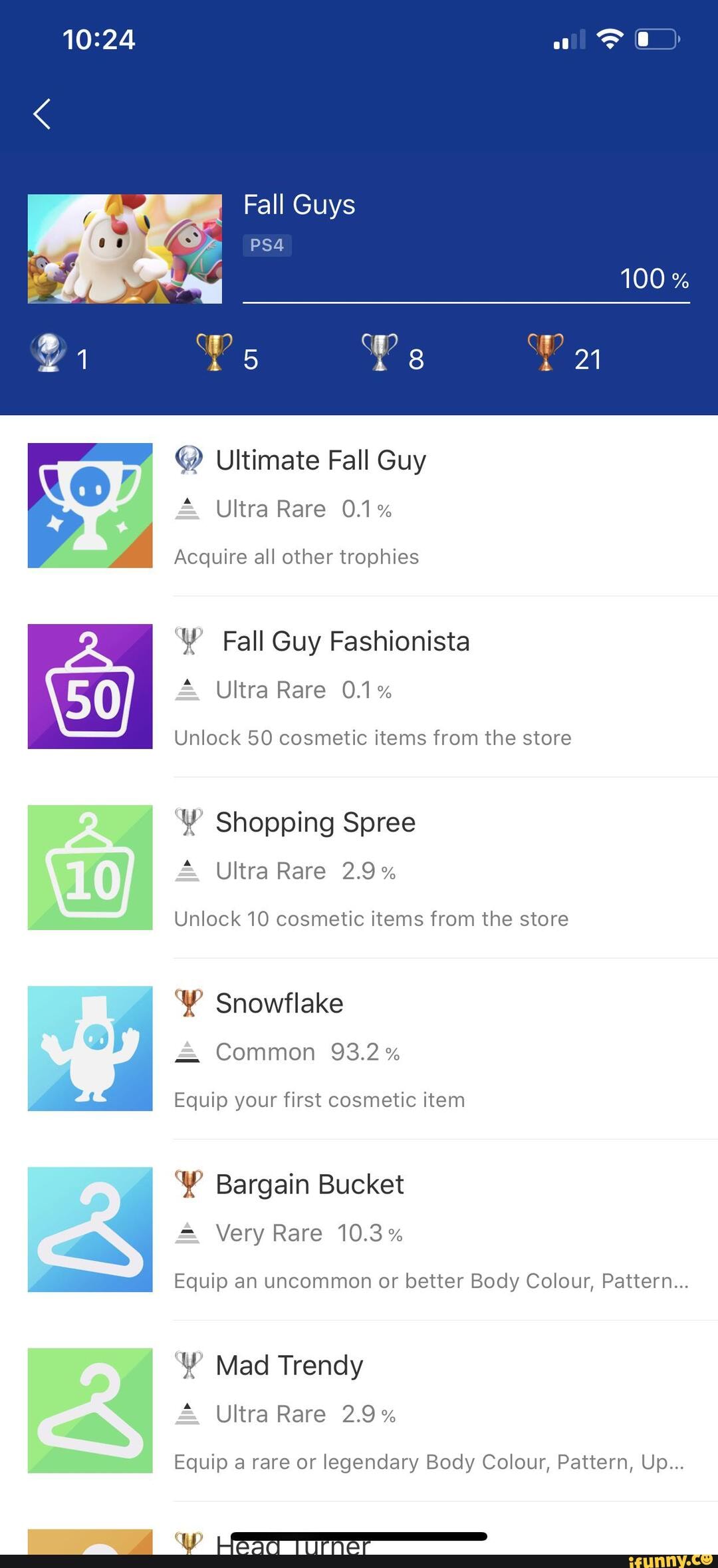Viewport: 718px width, 1568px height.
Task: Select the gold trophy counter showing 5
Action: 226,357
